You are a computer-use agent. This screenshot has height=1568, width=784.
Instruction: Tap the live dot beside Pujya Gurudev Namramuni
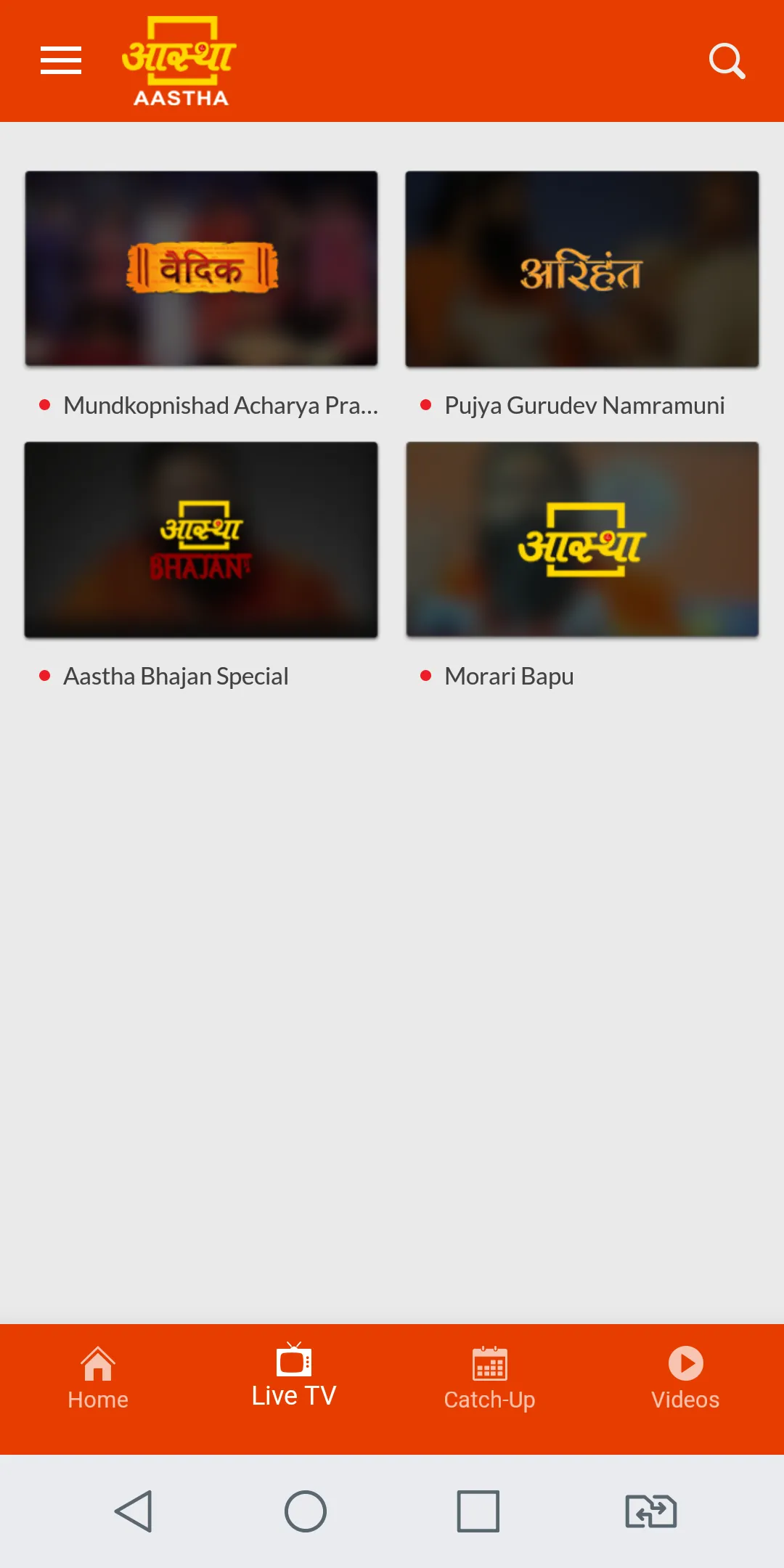click(x=427, y=405)
